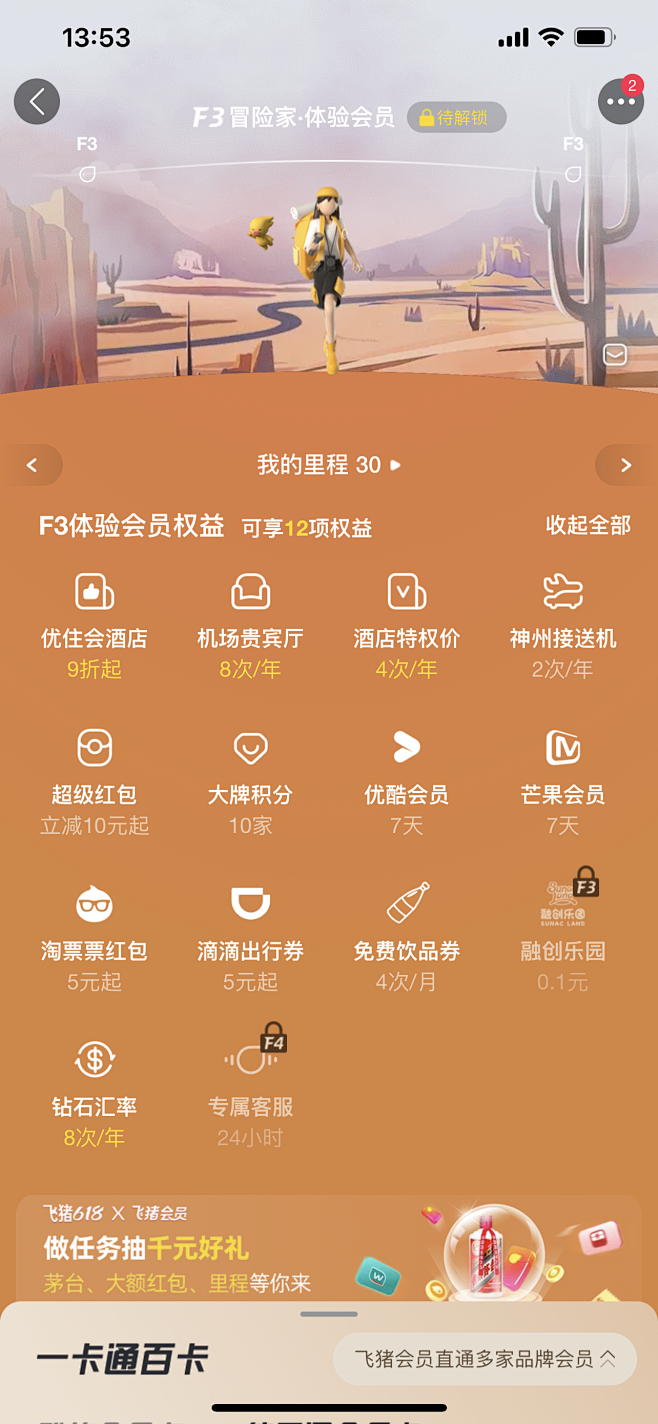Go to next membership level arrow

[x=626, y=465]
